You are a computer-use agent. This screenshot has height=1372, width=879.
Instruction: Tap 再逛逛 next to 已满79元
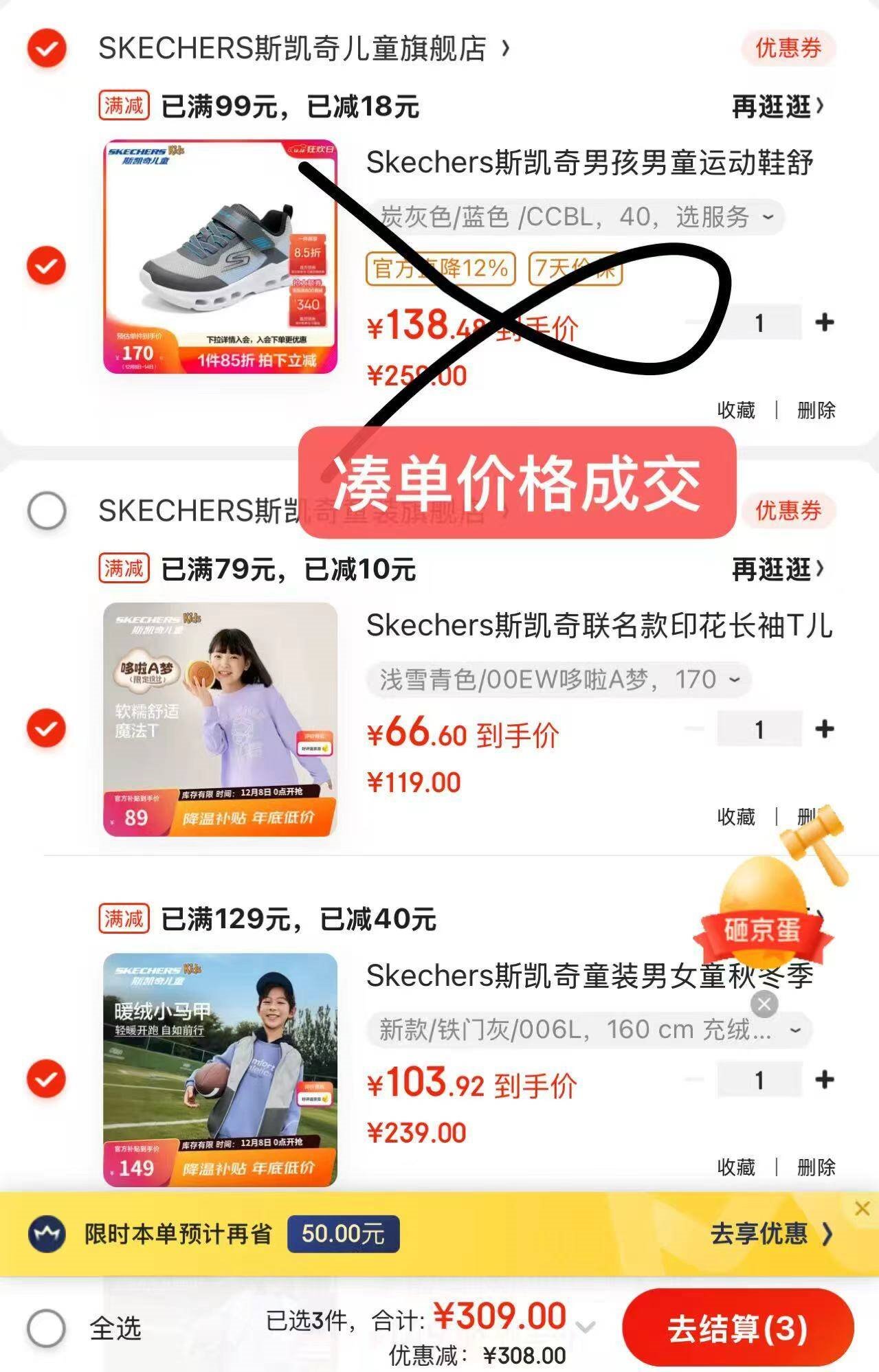(777, 569)
